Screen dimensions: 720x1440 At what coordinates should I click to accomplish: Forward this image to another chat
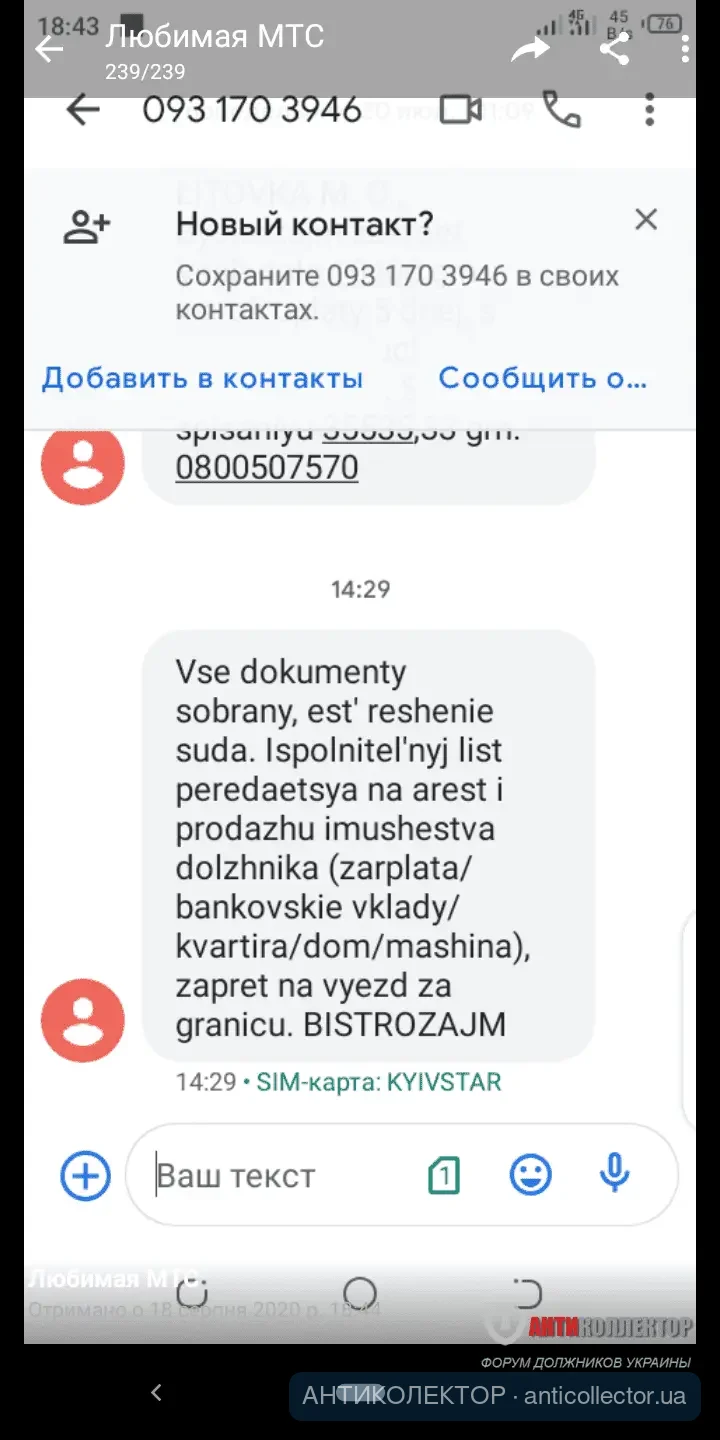point(530,49)
